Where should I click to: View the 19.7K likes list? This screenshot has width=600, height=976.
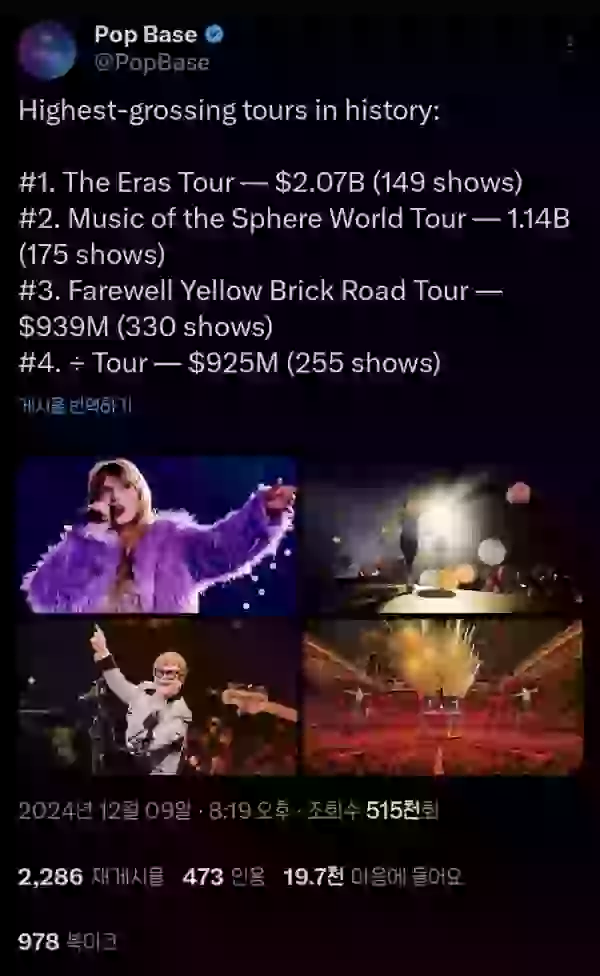tap(375, 877)
